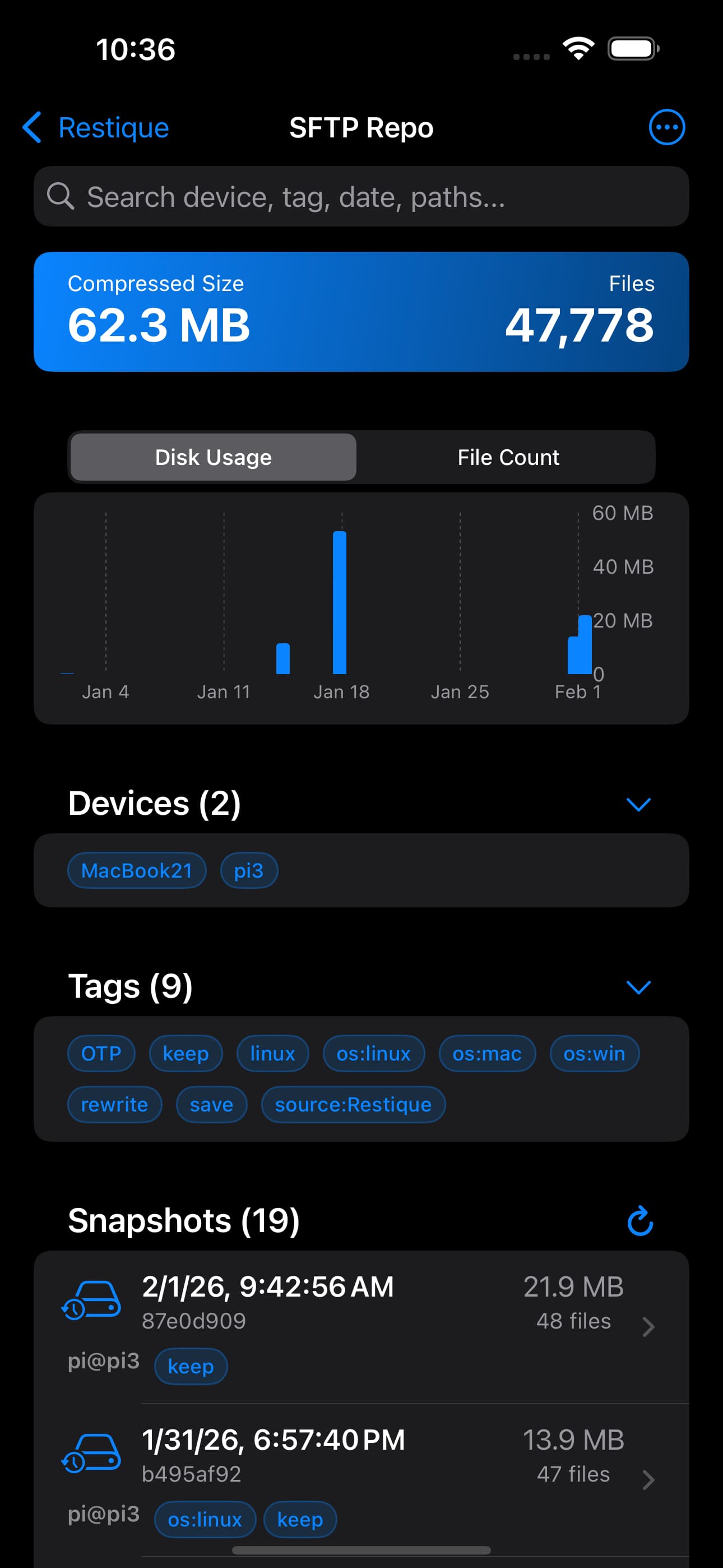Switch to the File Count tab
This screenshot has width=723, height=1568.
(x=508, y=457)
